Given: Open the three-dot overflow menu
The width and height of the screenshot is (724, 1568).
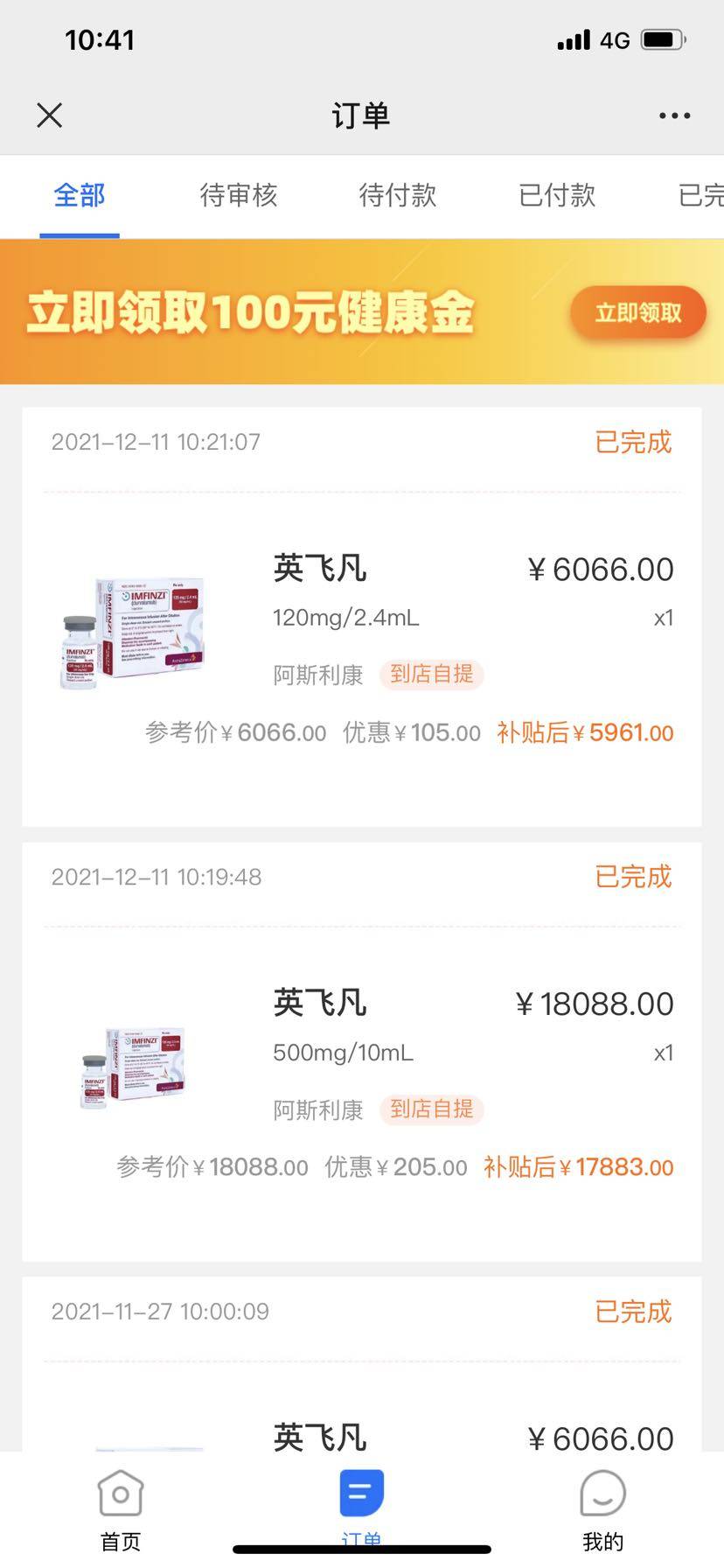Looking at the screenshot, I should [x=674, y=115].
